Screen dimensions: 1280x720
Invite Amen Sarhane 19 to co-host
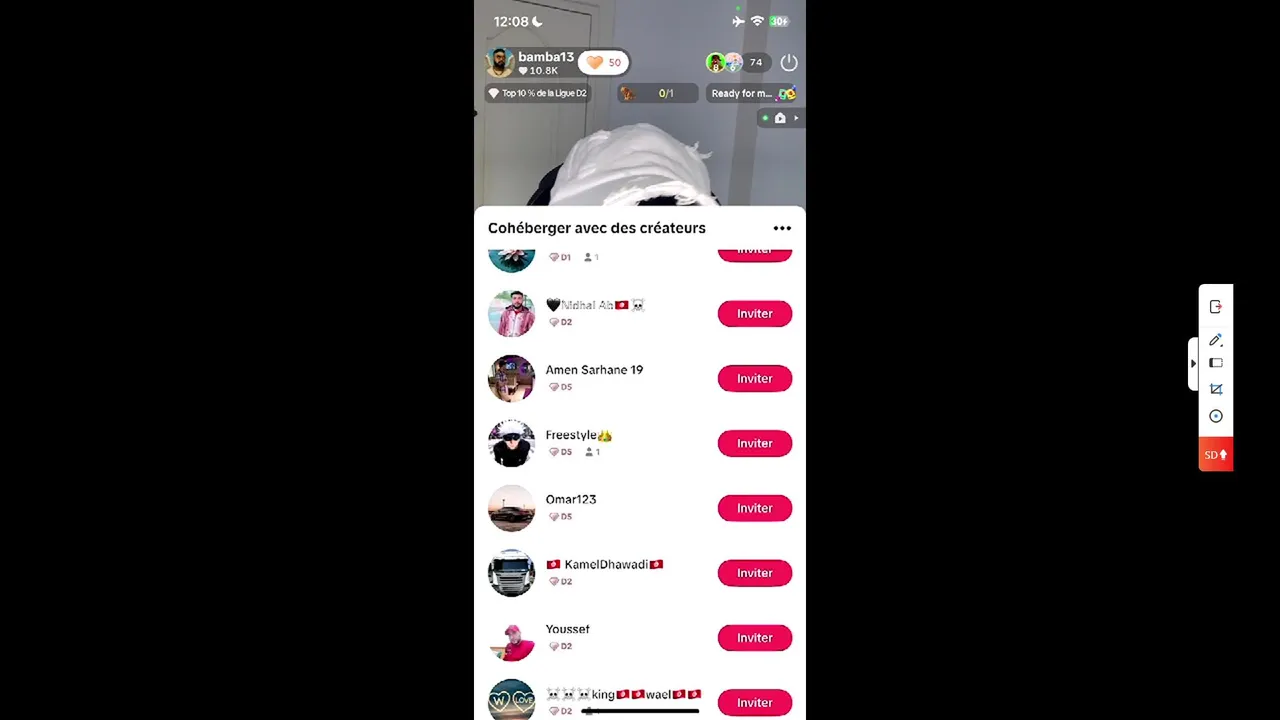pos(754,379)
